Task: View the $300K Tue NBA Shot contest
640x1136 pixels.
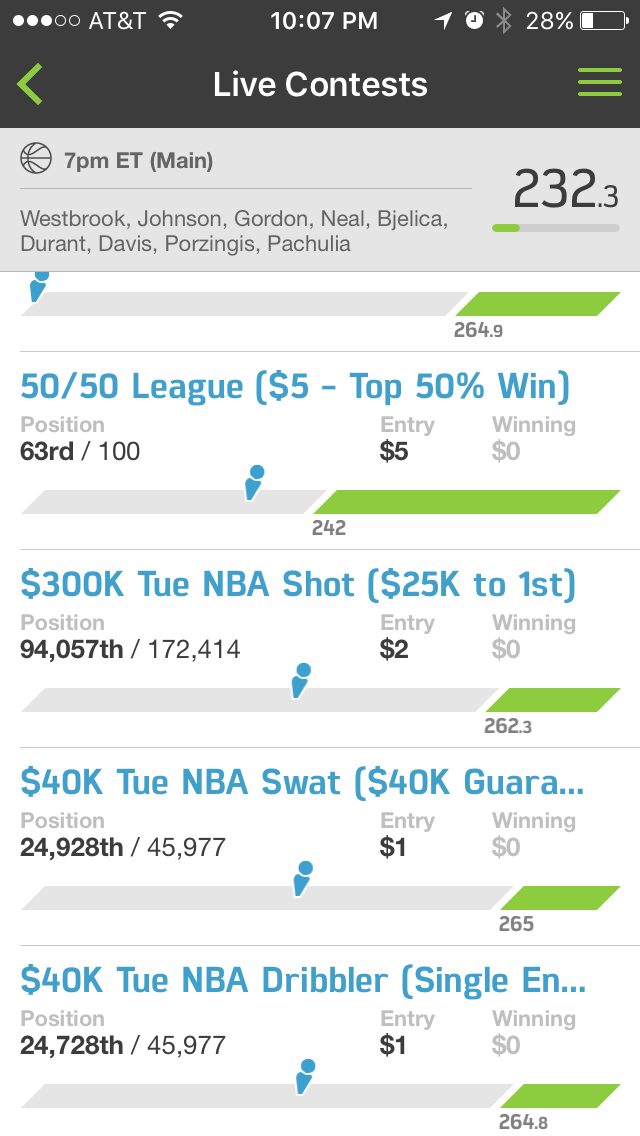Action: coord(320,648)
